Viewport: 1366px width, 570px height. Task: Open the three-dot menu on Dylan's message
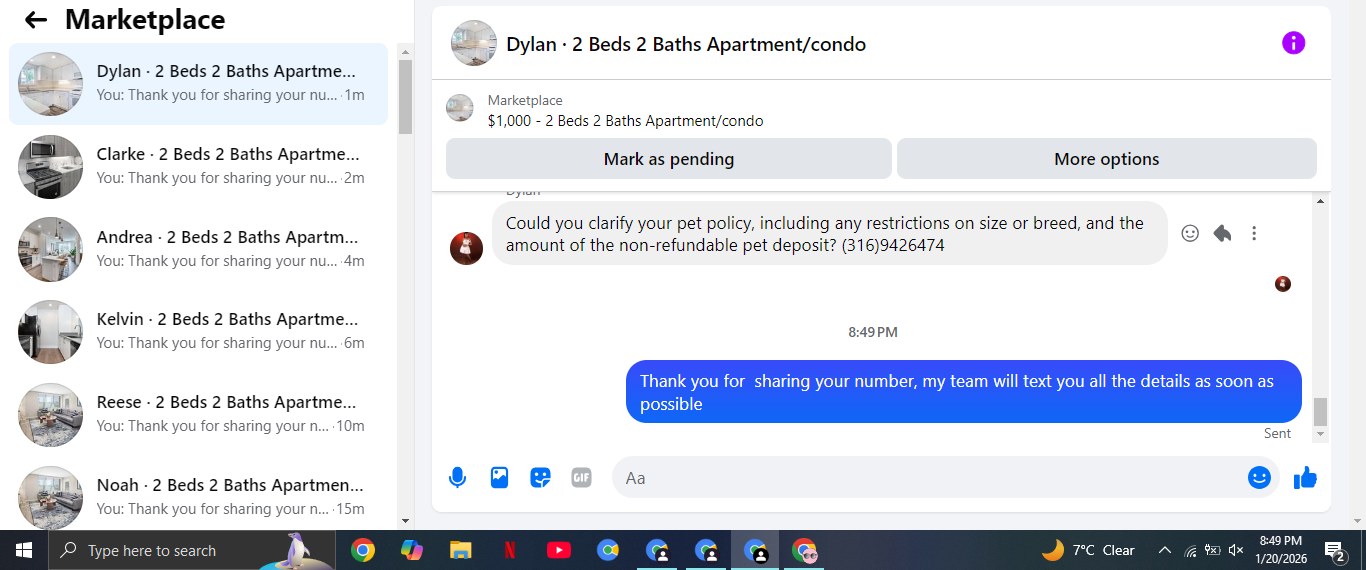pos(1254,233)
